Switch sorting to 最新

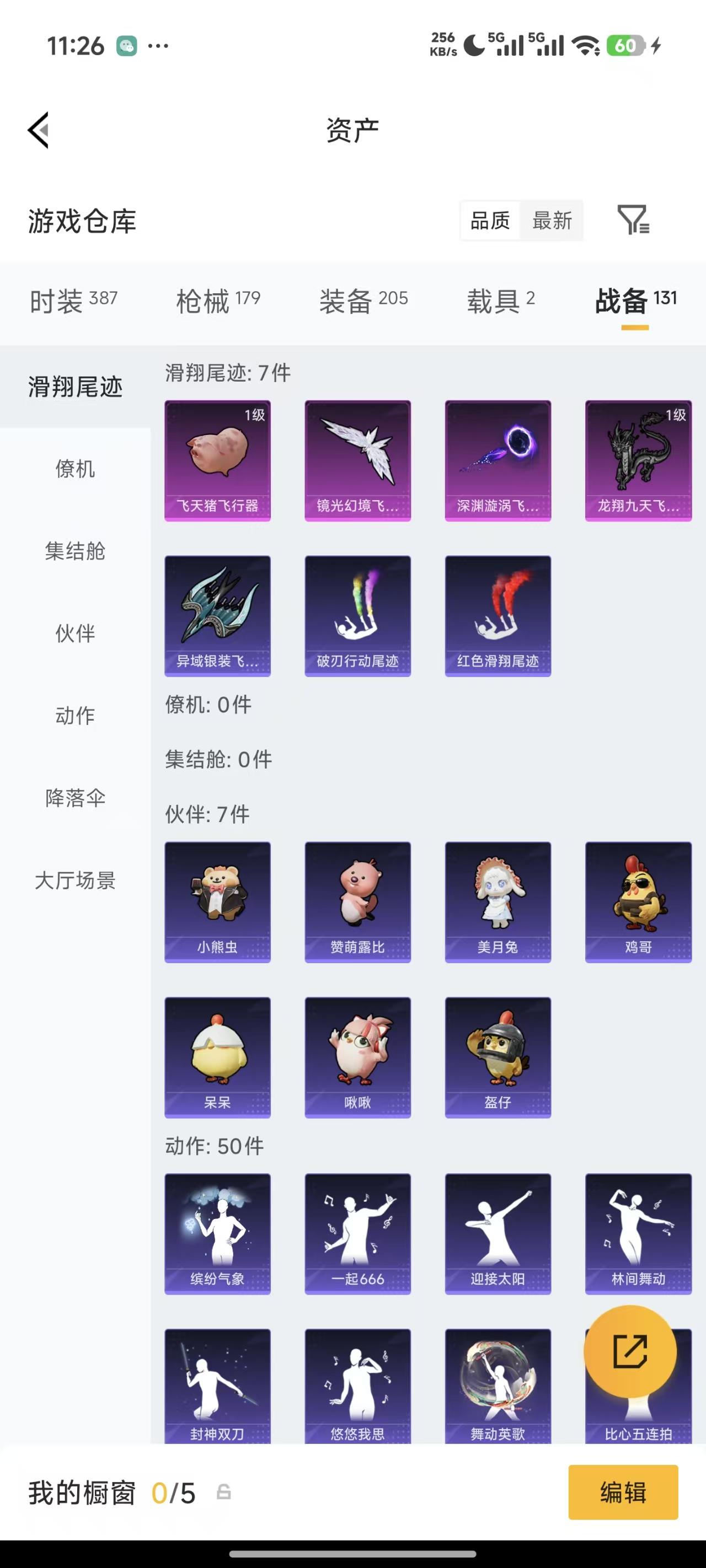click(551, 221)
